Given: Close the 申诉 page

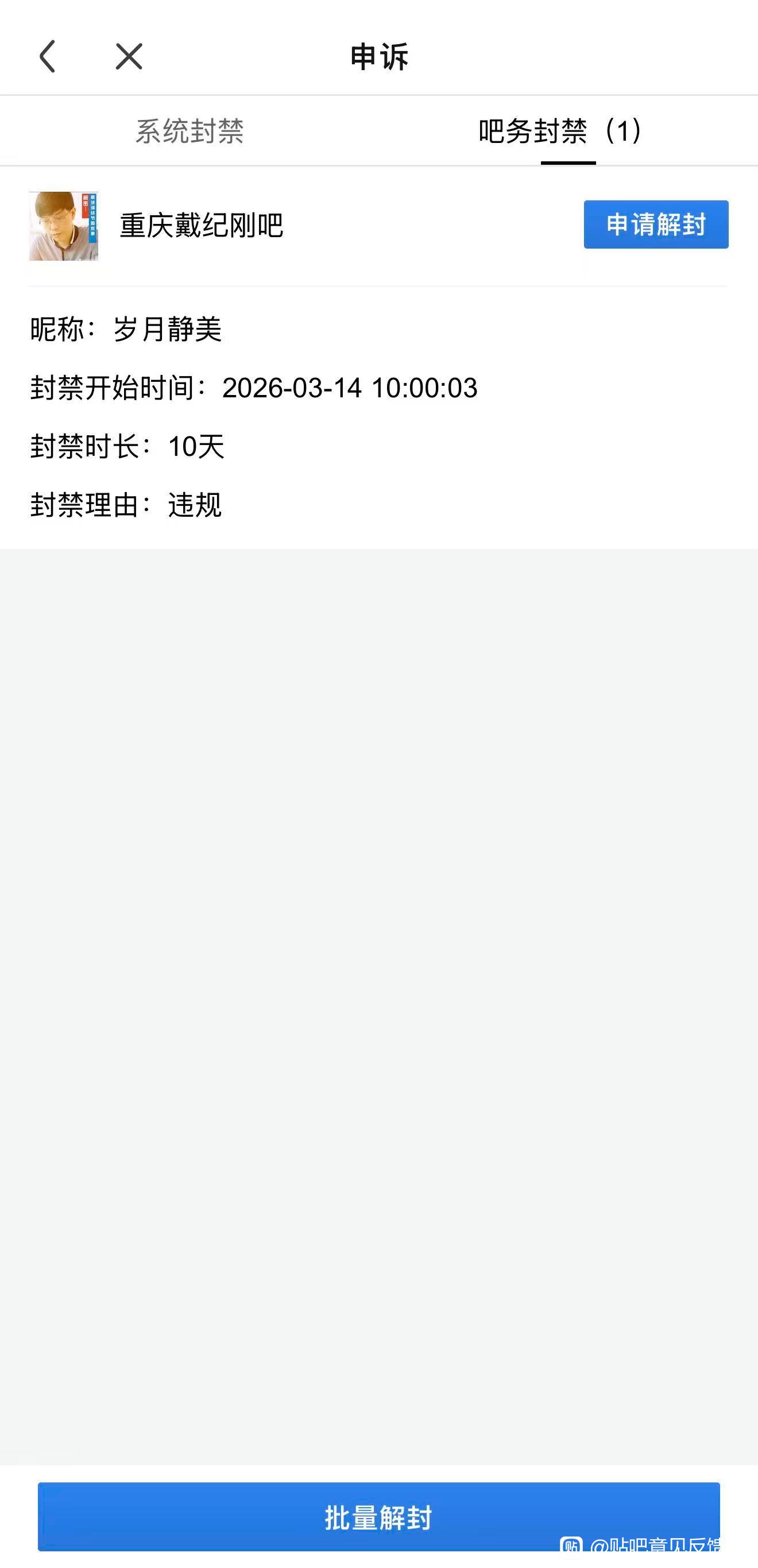Looking at the screenshot, I should pos(129,57).
